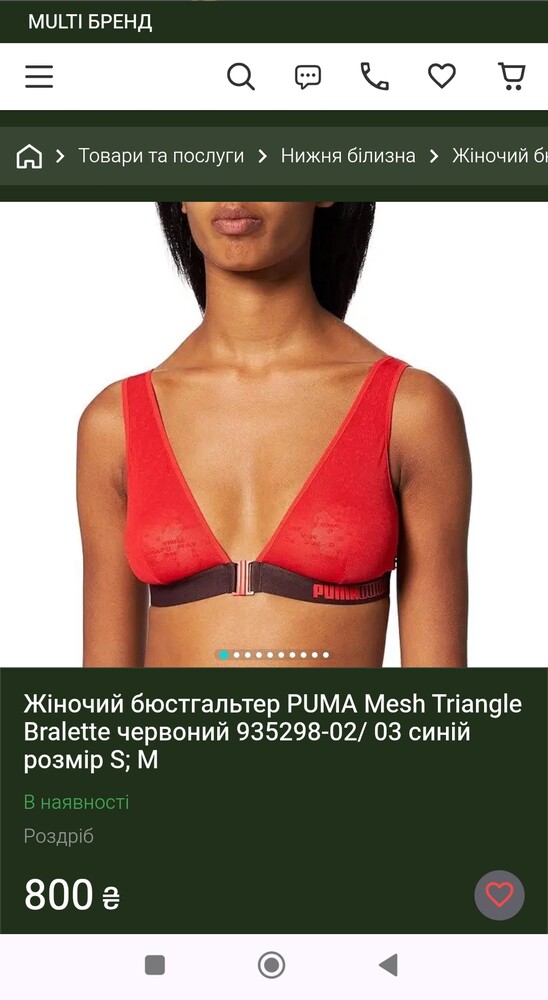This screenshot has height=1000, width=548.
Task: Open the chat message icon
Action: coord(308,77)
